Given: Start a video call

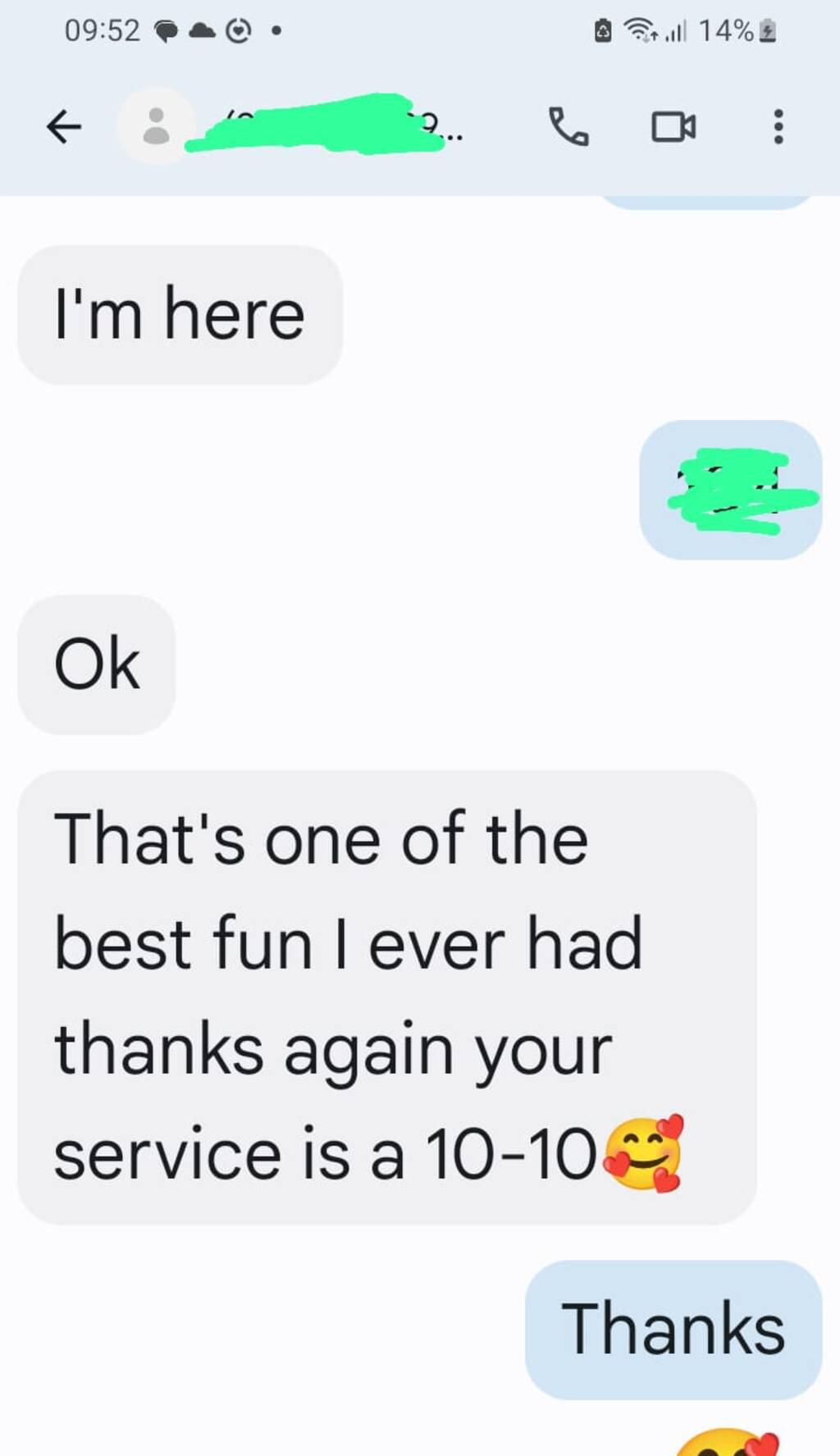Looking at the screenshot, I should tap(673, 127).
